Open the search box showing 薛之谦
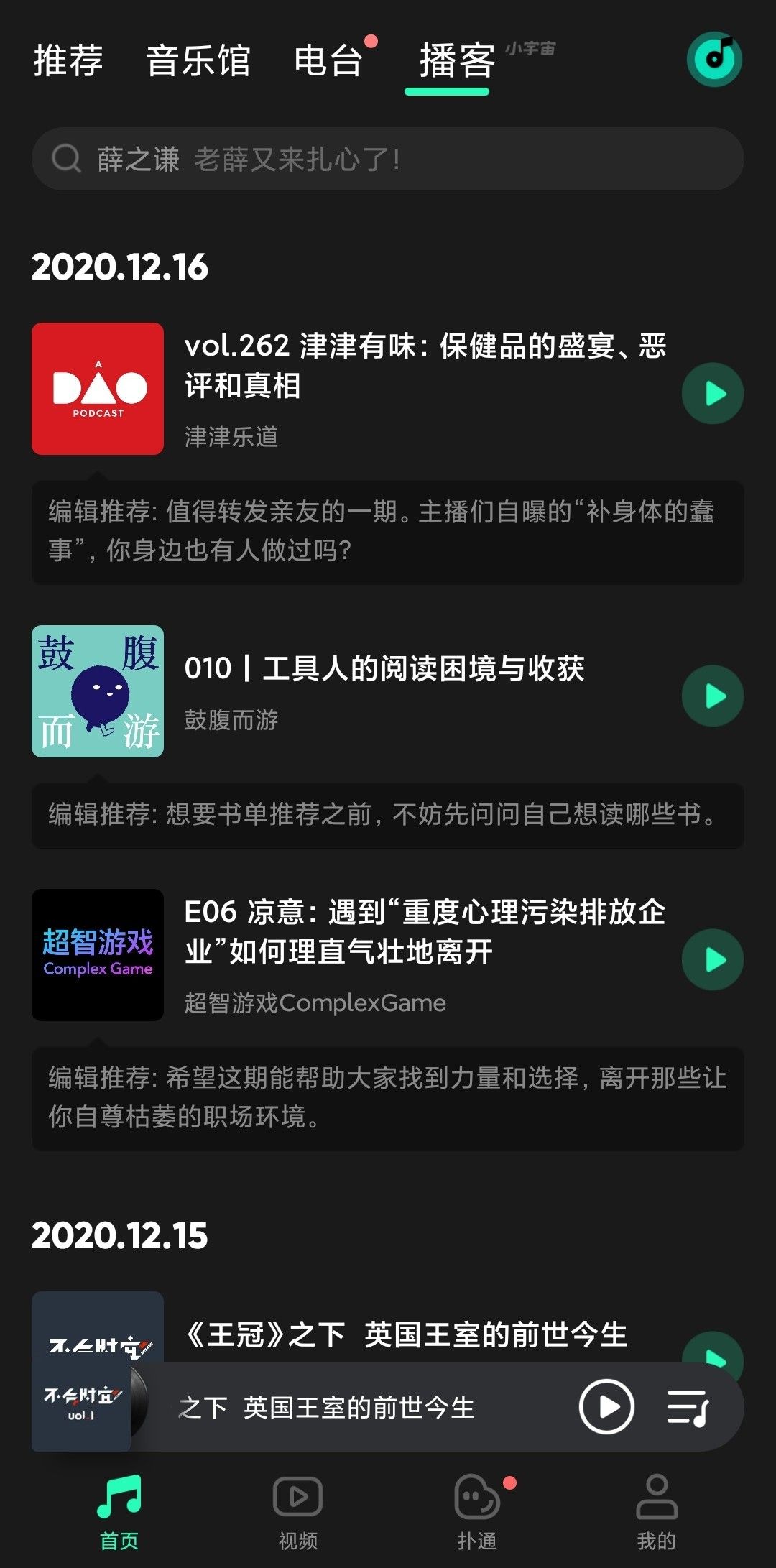This screenshot has height=1568, width=776. pos(388,159)
